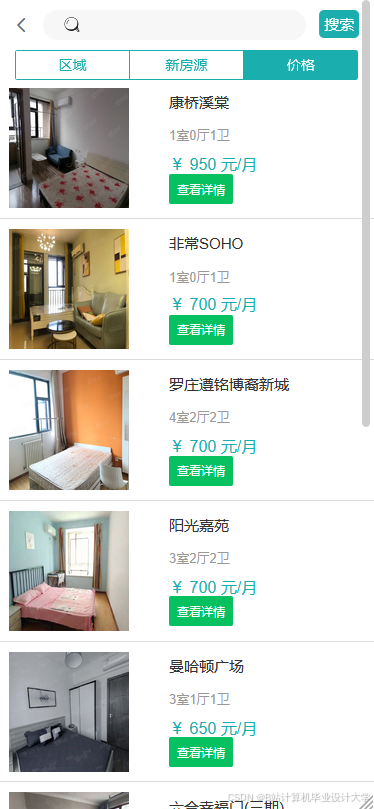This screenshot has height=809, width=374.
Task: Tap the 搜索 button
Action: coord(339,24)
